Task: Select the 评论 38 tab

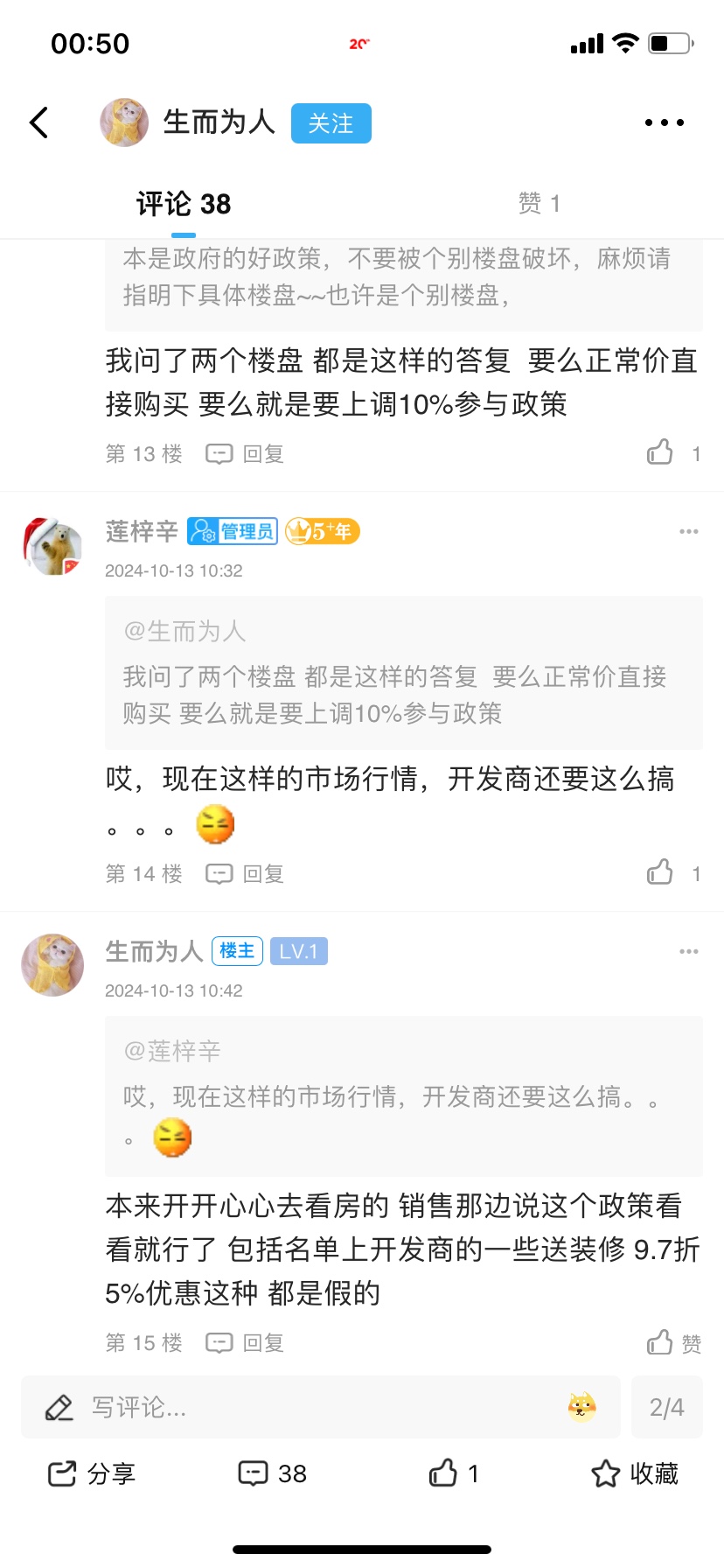Action: pyautogui.click(x=184, y=204)
